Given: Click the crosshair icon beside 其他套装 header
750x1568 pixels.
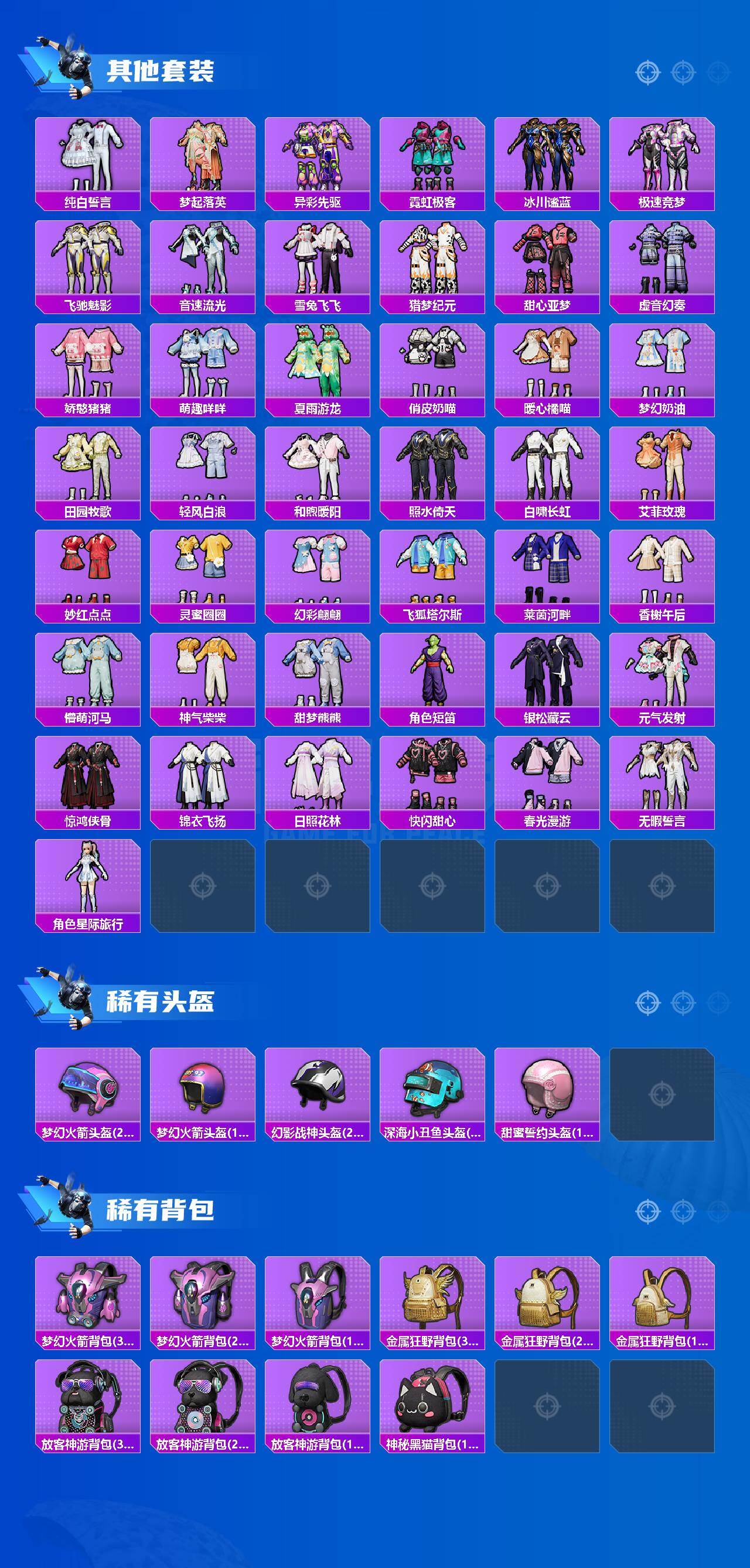Looking at the screenshot, I should point(649,71).
